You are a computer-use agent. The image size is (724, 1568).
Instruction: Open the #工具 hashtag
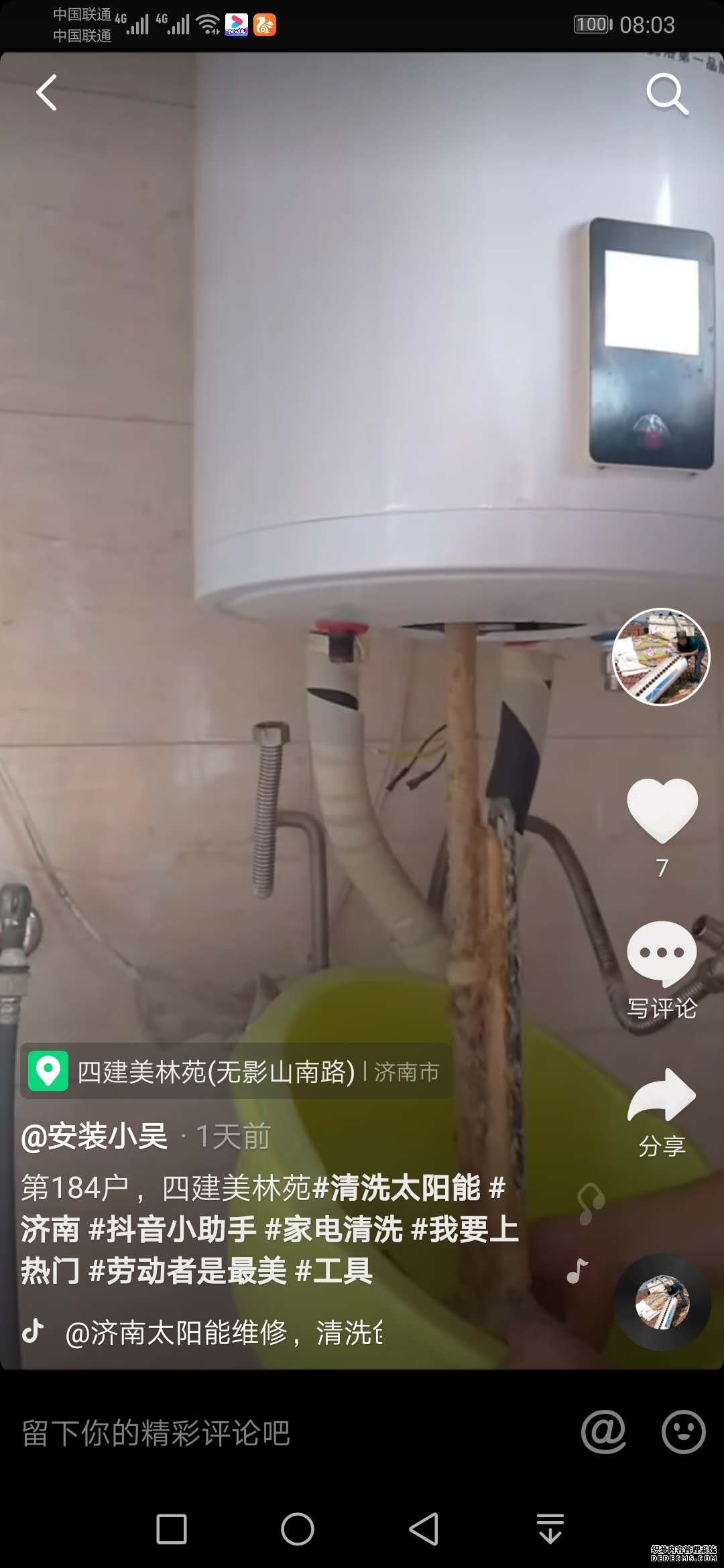(x=334, y=1270)
